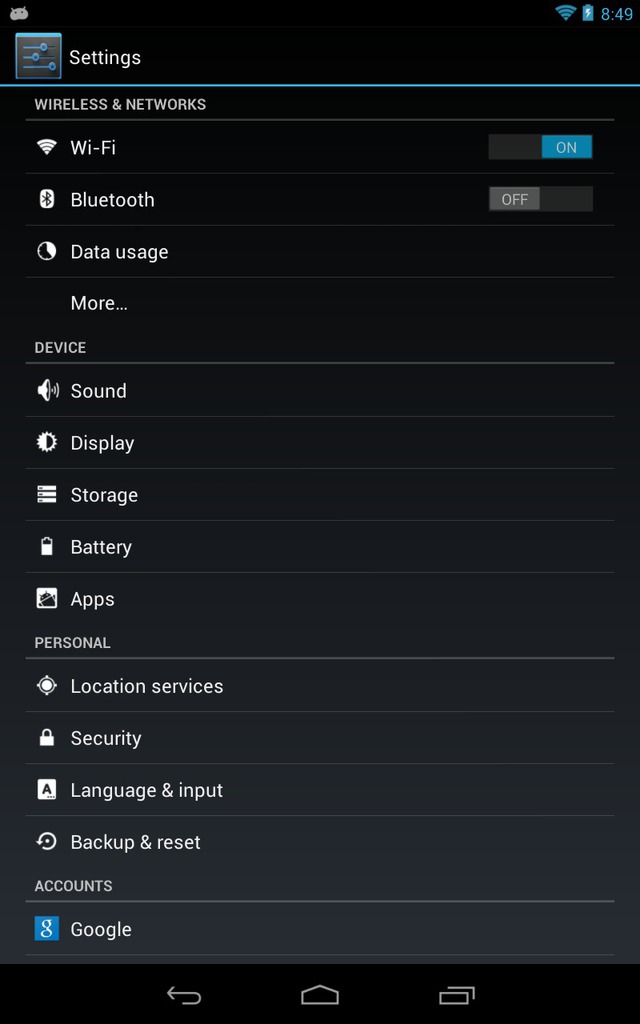640x1024 pixels.
Task: Check Battery settings
Action: pyautogui.click(x=320, y=547)
